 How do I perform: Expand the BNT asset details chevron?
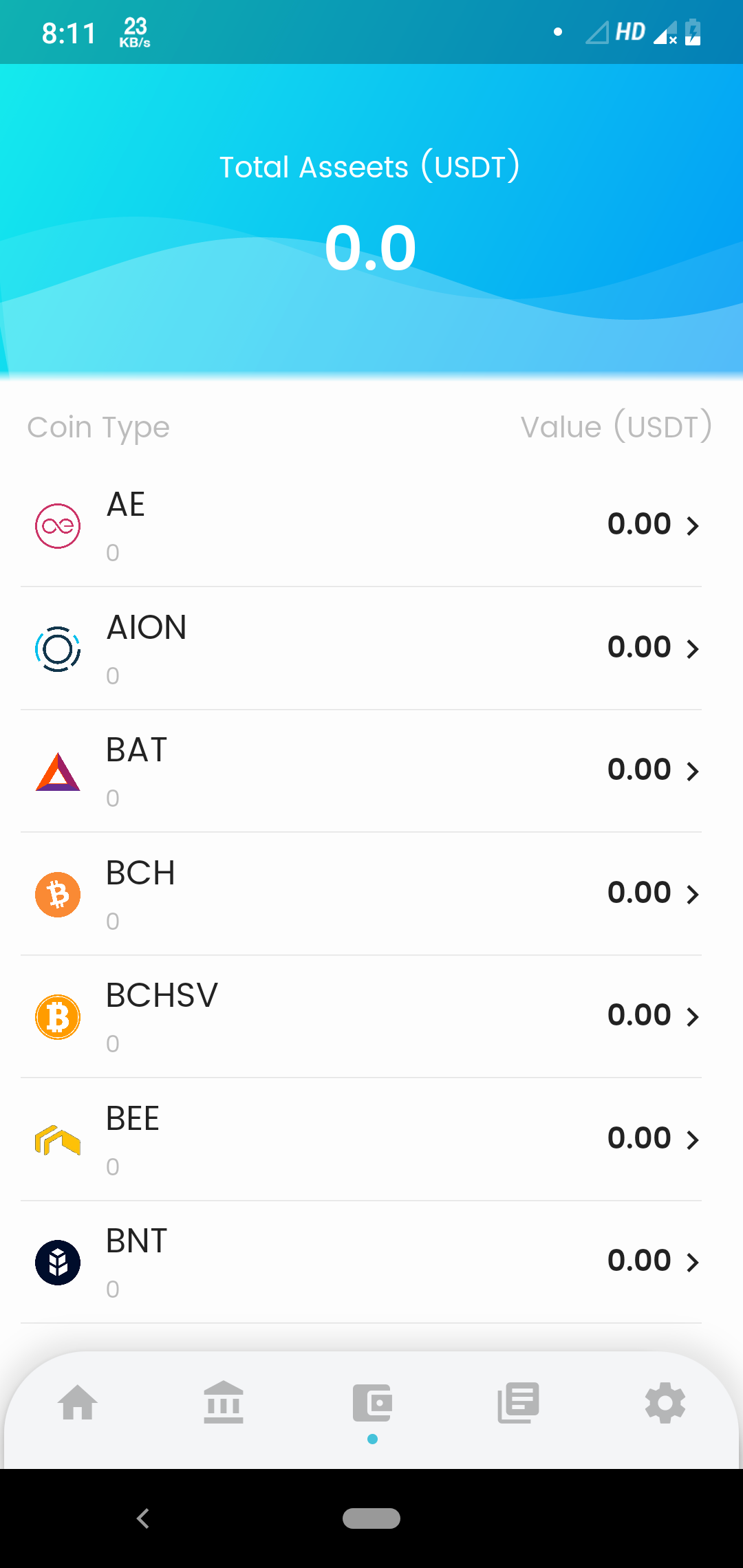tap(693, 1262)
